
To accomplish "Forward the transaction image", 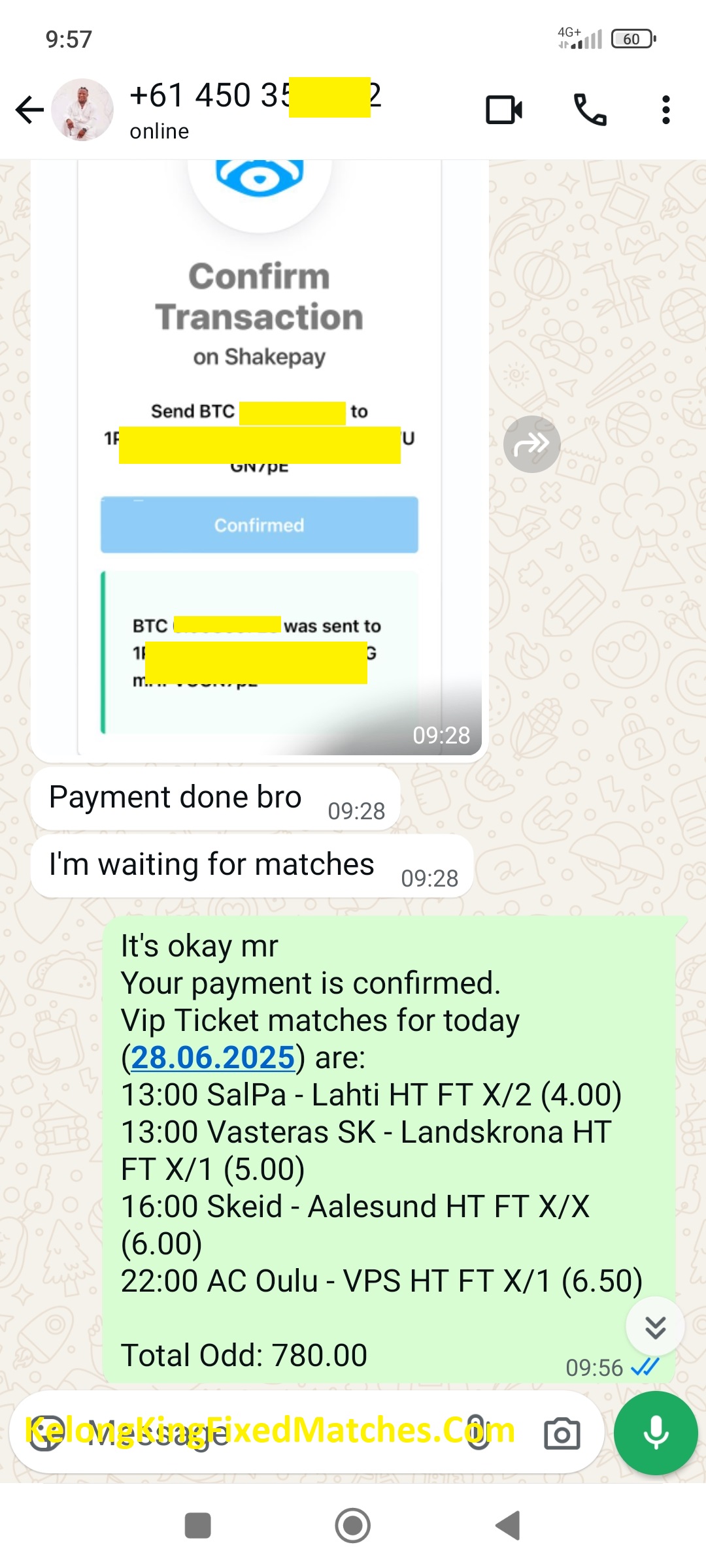I will (531, 444).
